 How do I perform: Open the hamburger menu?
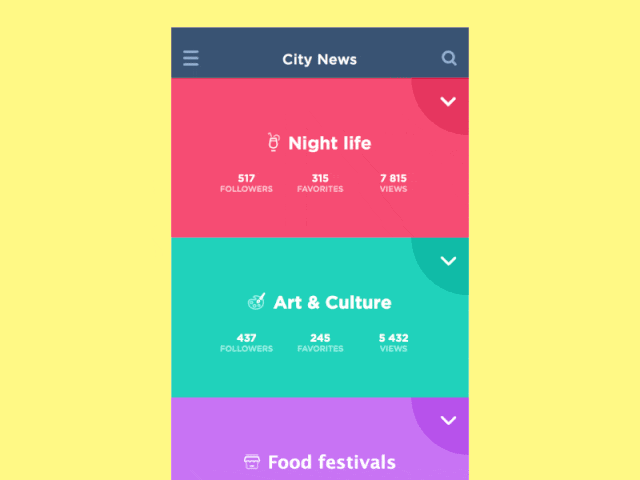(x=191, y=58)
